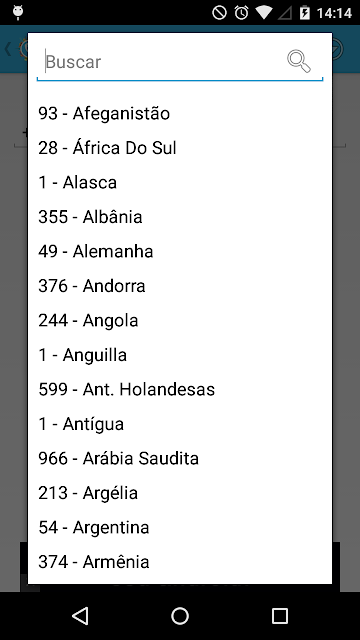The width and height of the screenshot is (360, 640).
Task: Tap the system home button
Action: click(x=180, y=616)
